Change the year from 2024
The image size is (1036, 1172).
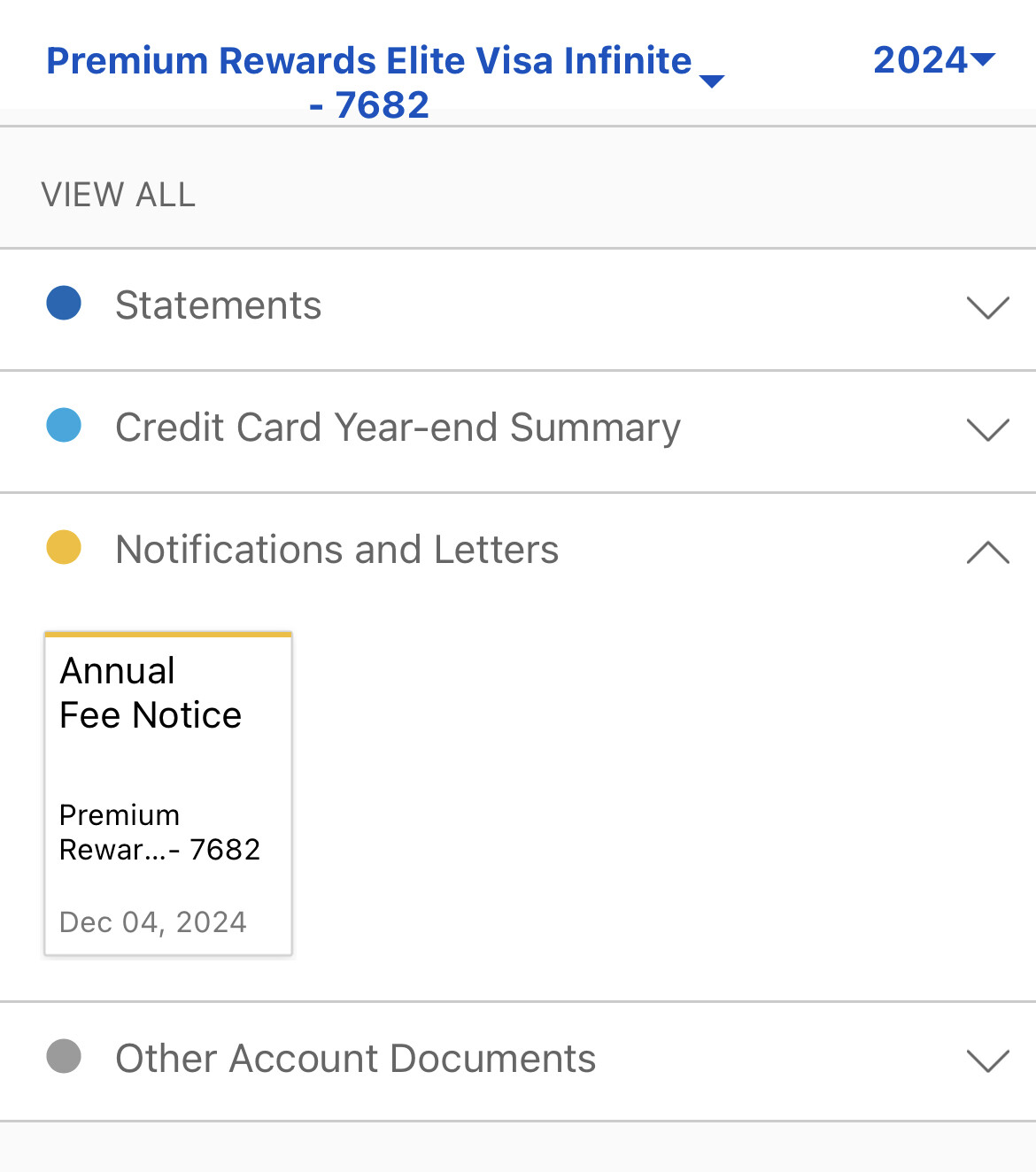(933, 60)
